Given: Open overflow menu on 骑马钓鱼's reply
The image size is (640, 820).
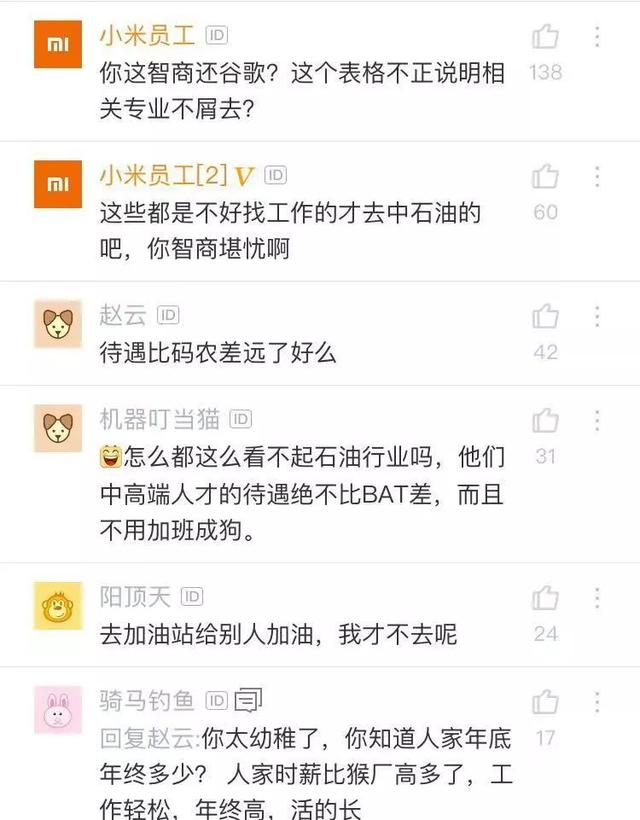Looking at the screenshot, I should click(x=597, y=702).
